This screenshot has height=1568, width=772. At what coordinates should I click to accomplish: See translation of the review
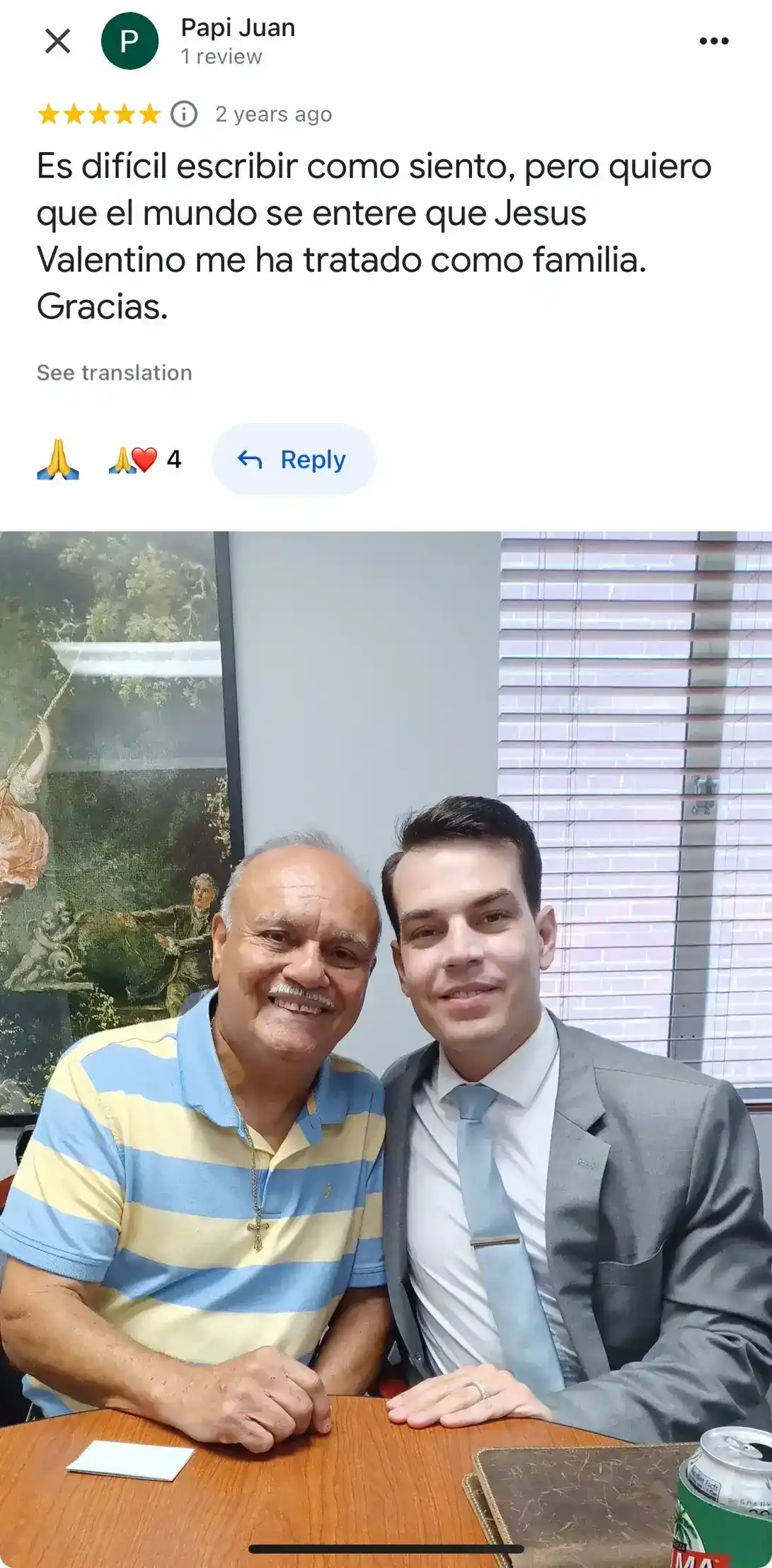(115, 373)
